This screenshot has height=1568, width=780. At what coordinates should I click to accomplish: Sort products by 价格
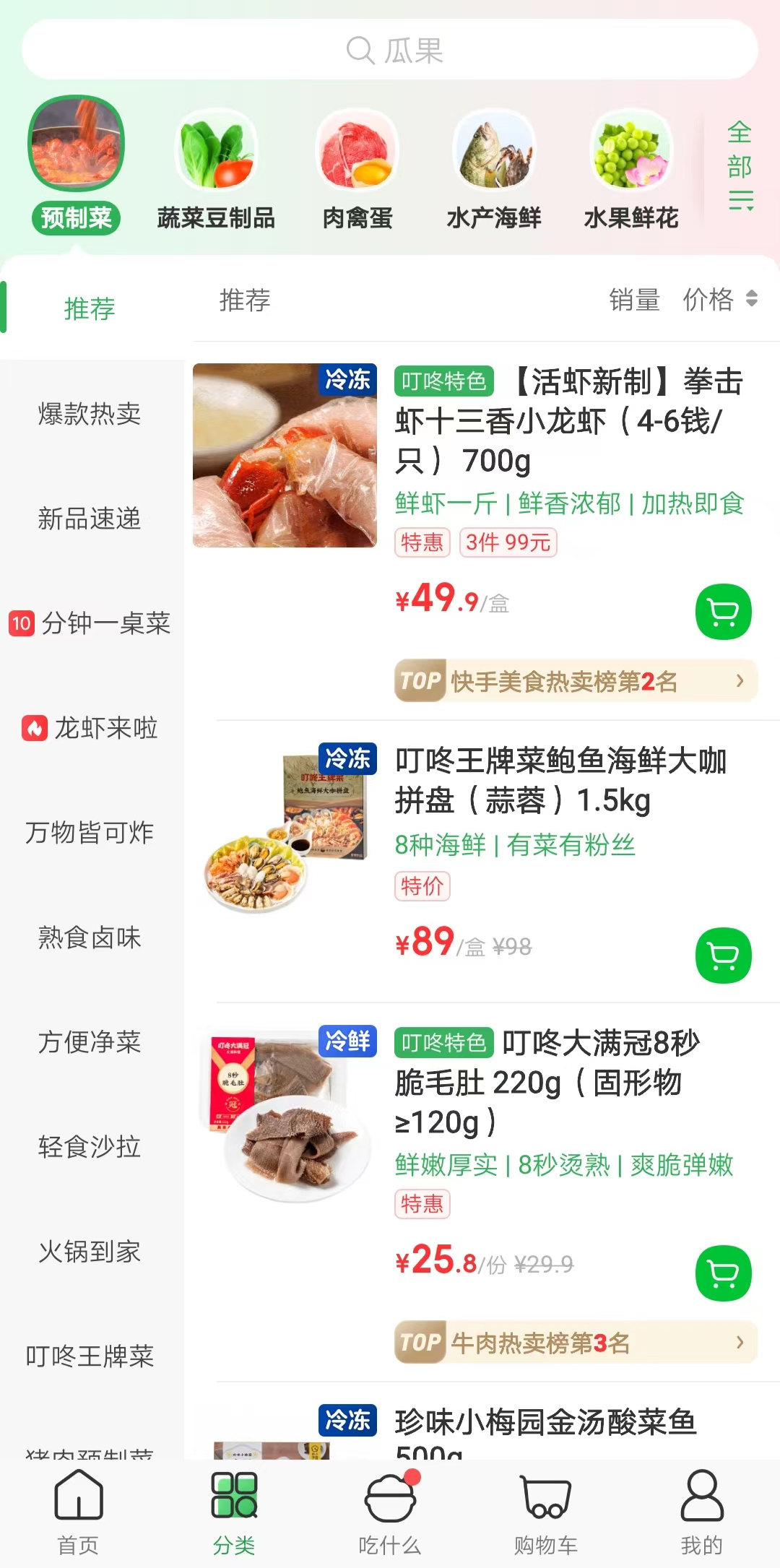pos(719,299)
